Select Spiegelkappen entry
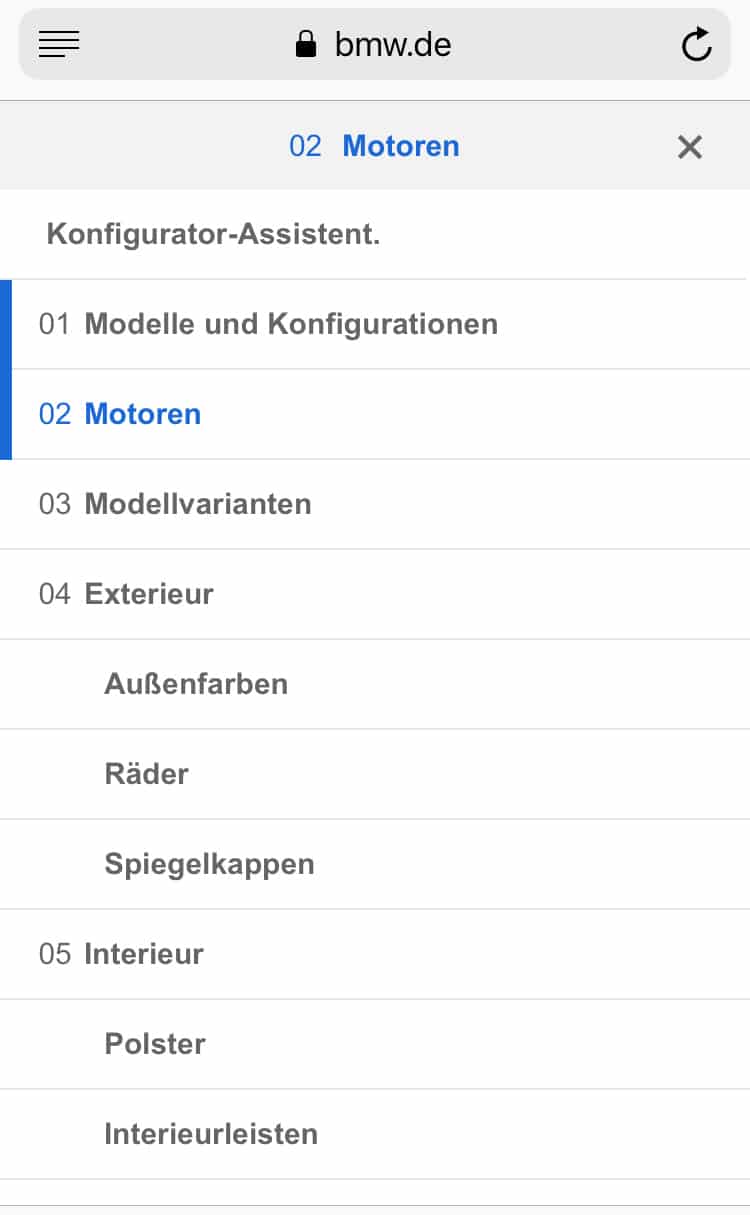The width and height of the screenshot is (750, 1215). 375,864
